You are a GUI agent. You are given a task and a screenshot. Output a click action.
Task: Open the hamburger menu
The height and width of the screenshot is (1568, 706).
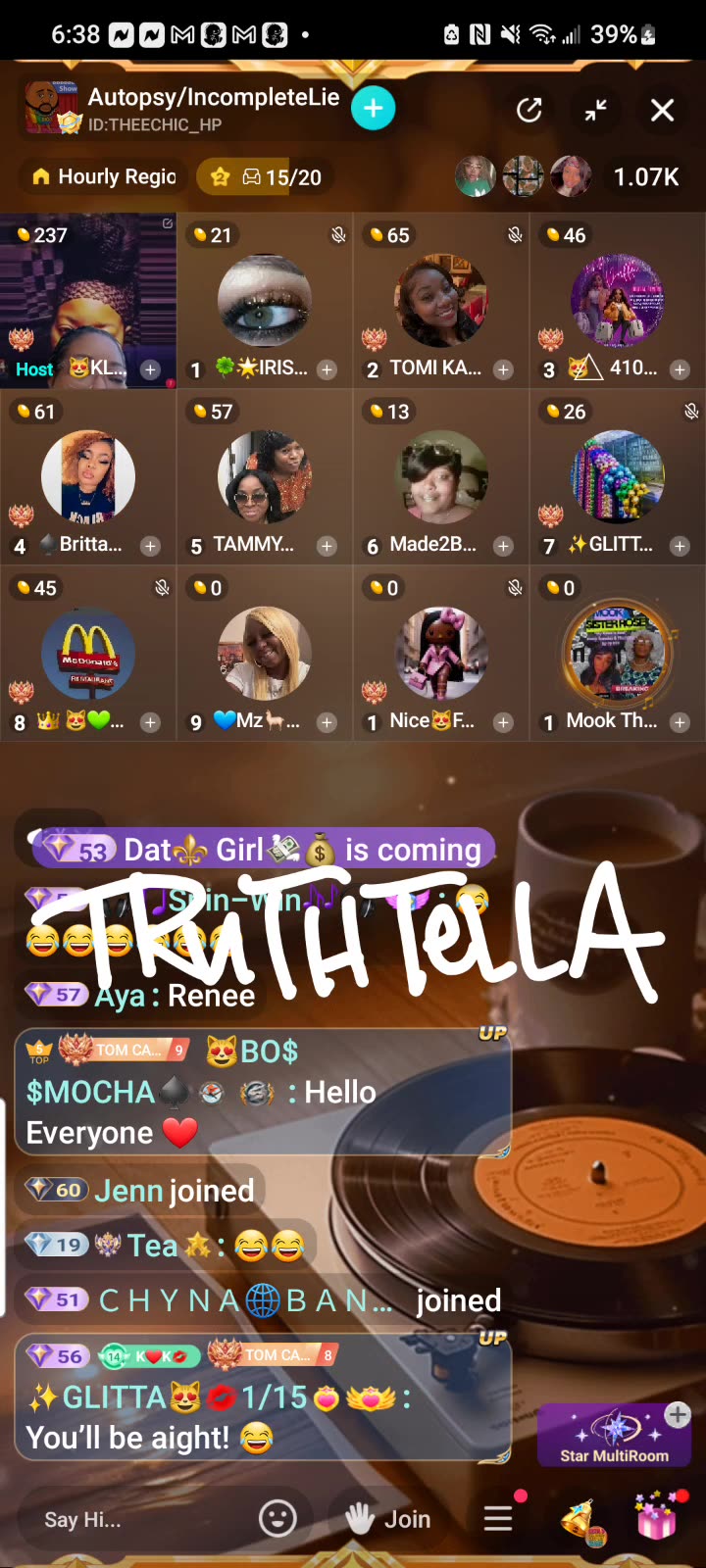[498, 1519]
